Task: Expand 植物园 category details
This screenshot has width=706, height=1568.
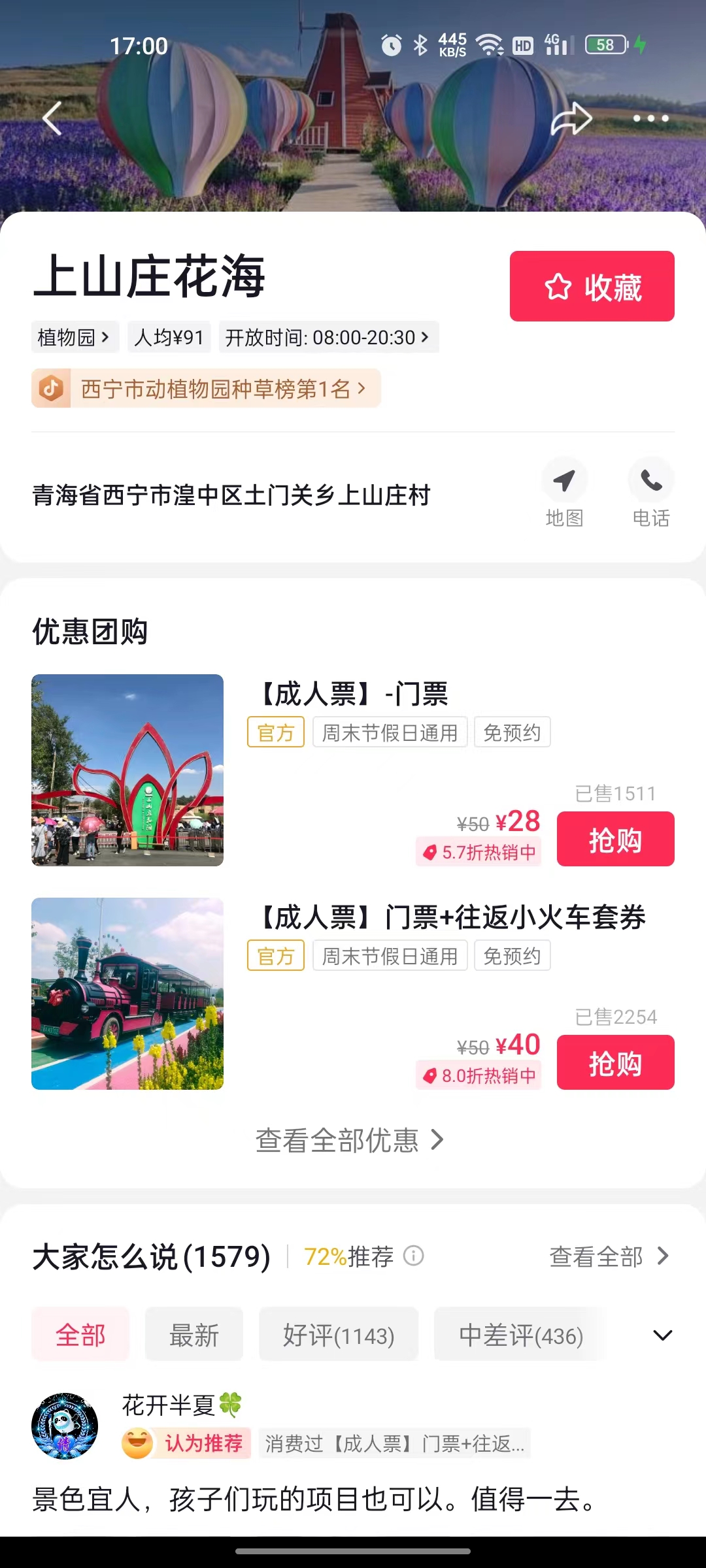Action: point(74,337)
